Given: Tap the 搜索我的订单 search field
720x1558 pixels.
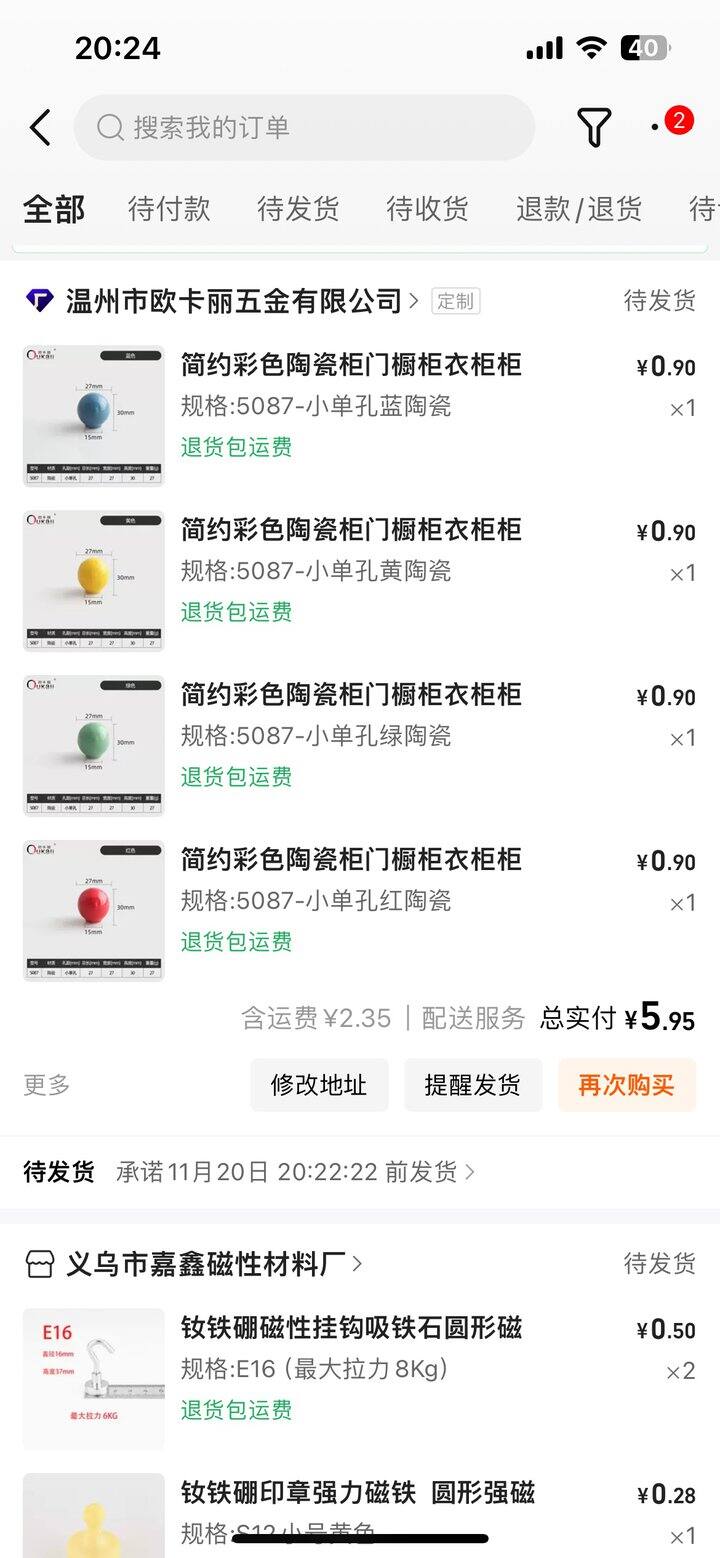Looking at the screenshot, I should (x=304, y=128).
